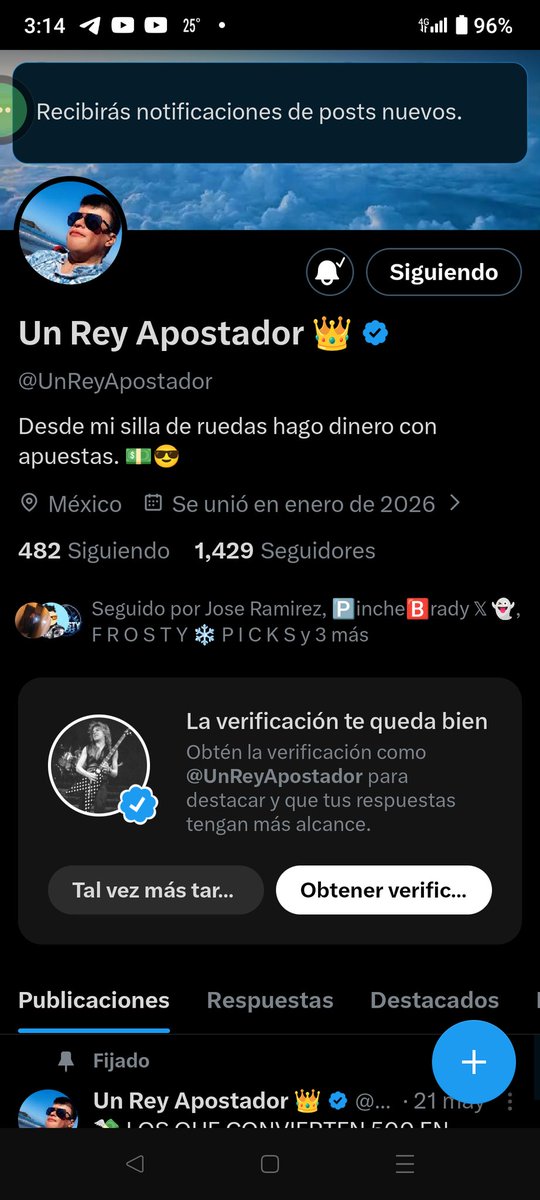This screenshot has width=540, height=1200.
Task: Tap the Siguiendo button to unfollow
Action: tap(444, 272)
